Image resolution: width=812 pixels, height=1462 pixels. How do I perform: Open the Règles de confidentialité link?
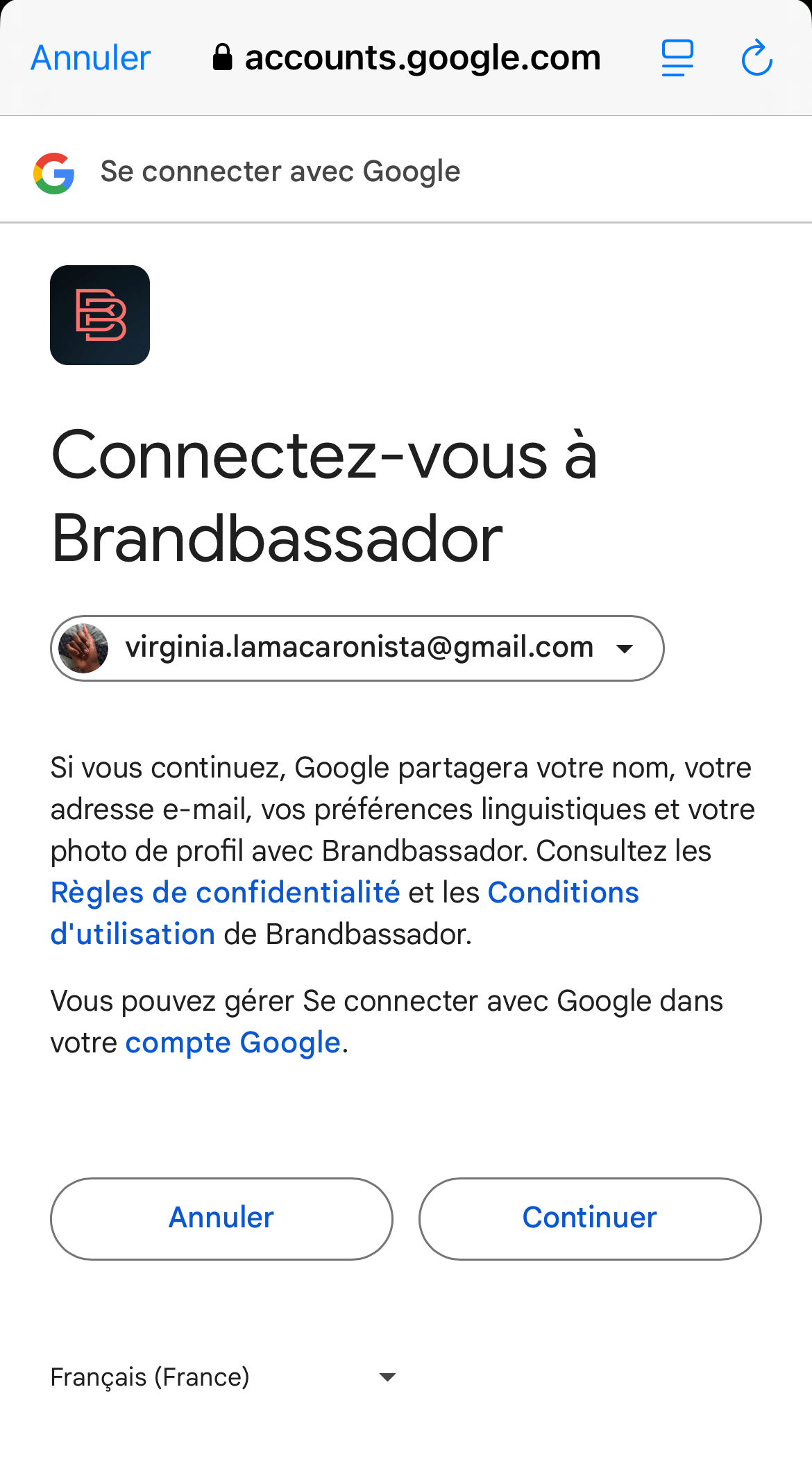click(x=225, y=893)
